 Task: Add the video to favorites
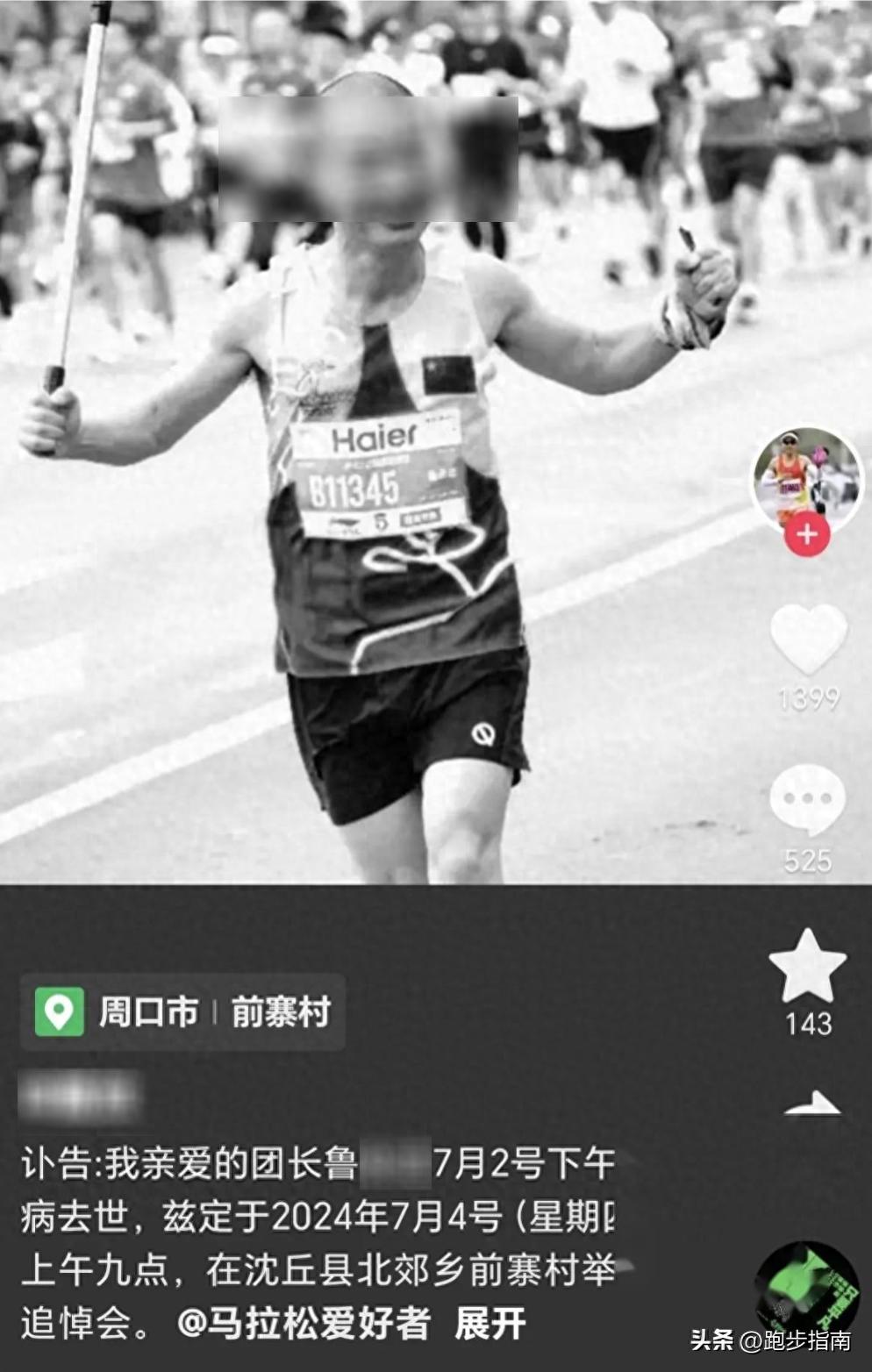(807, 967)
